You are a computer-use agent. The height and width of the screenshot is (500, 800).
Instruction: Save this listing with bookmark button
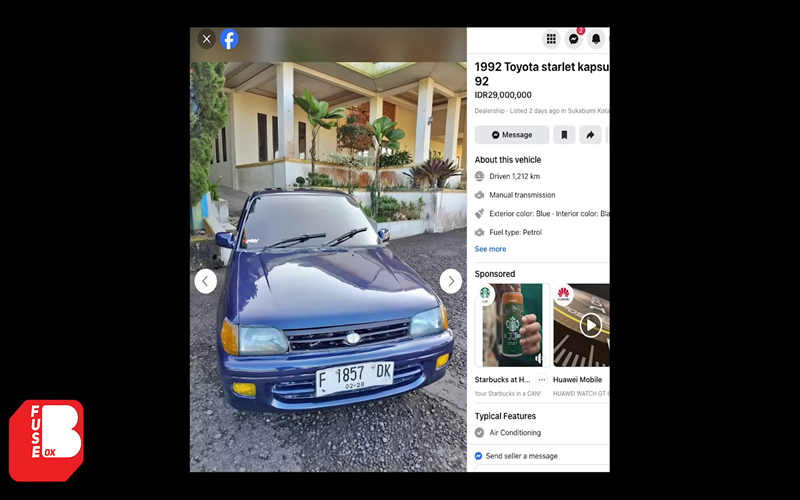click(x=564, y=135)
